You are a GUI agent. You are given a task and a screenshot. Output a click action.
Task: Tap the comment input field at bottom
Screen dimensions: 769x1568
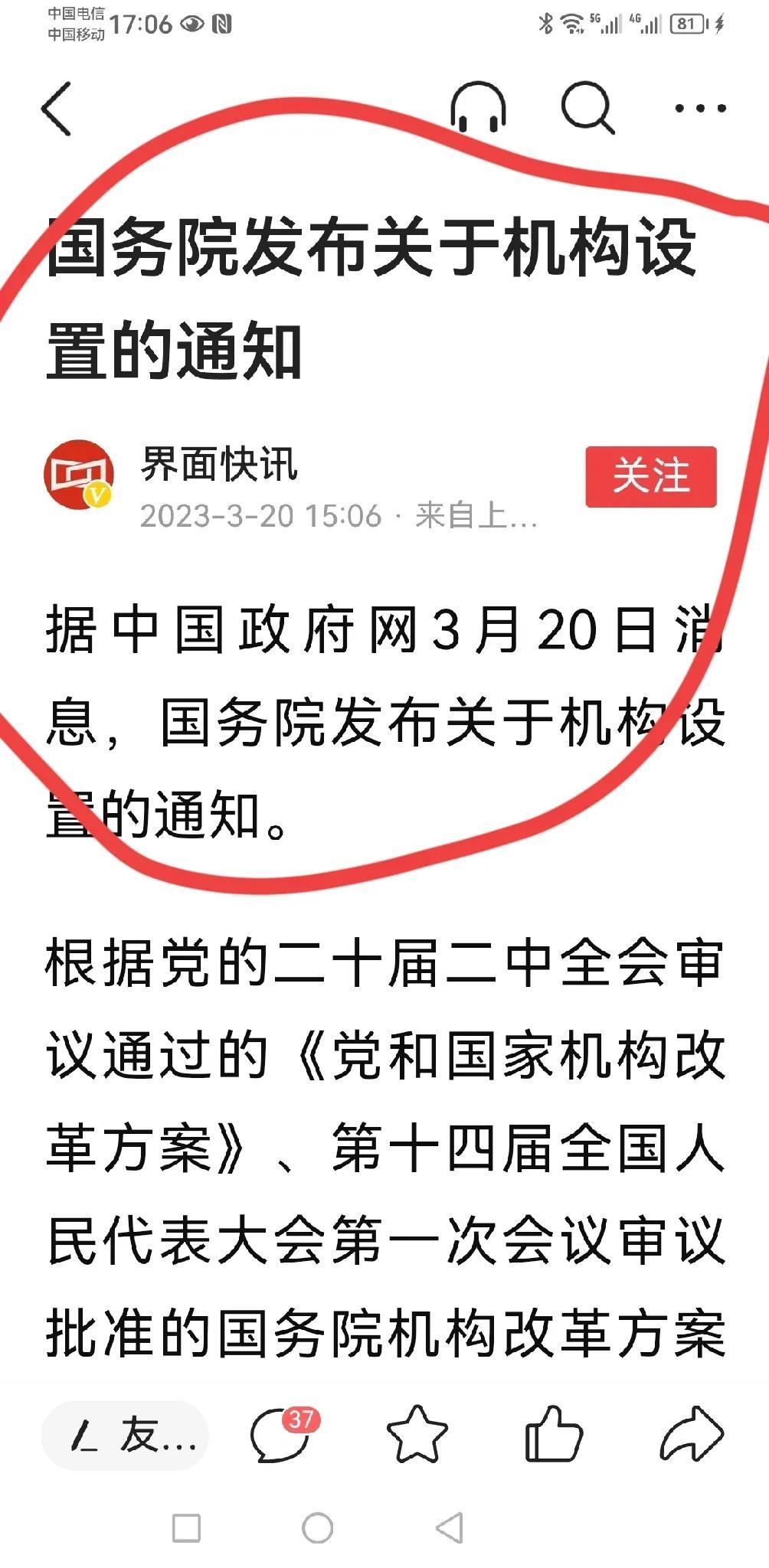[126, 1436]
